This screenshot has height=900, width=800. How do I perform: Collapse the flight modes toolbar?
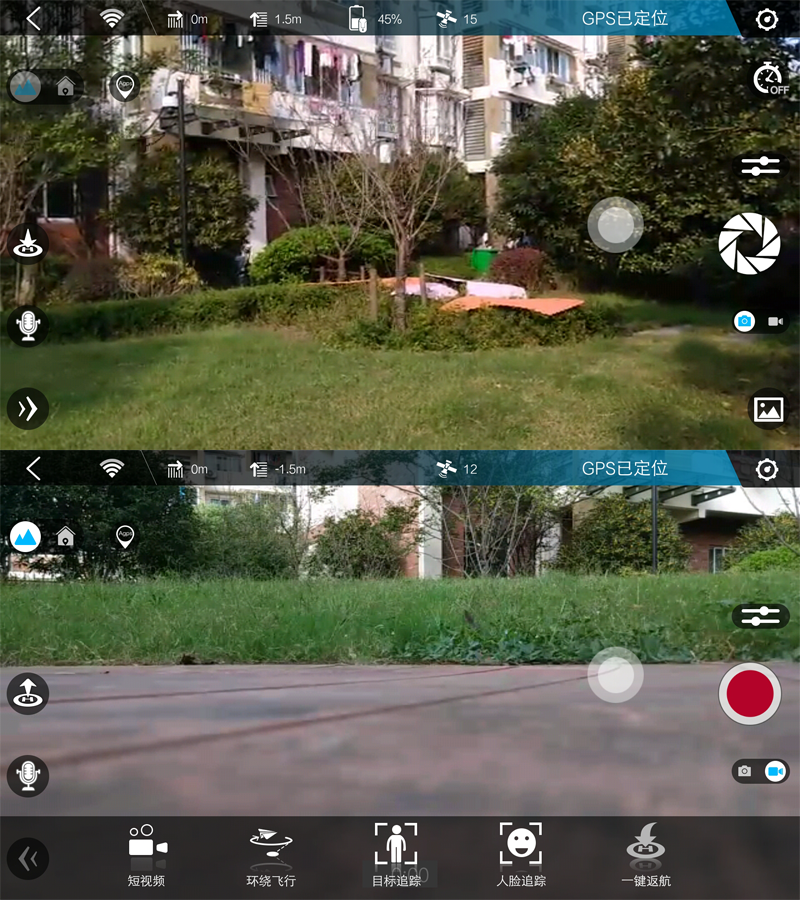(x=28, y=859)
